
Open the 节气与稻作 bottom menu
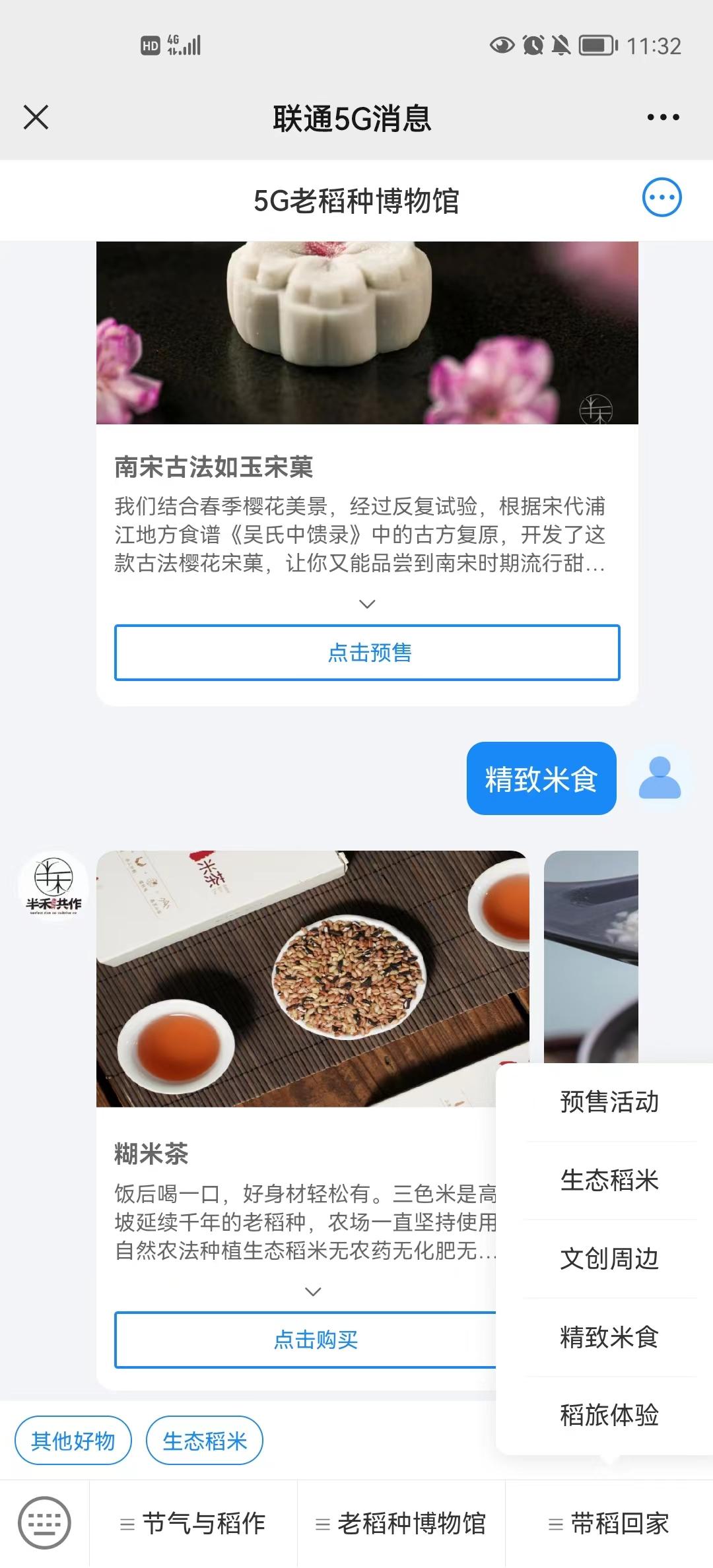[x=193, y=1524]
